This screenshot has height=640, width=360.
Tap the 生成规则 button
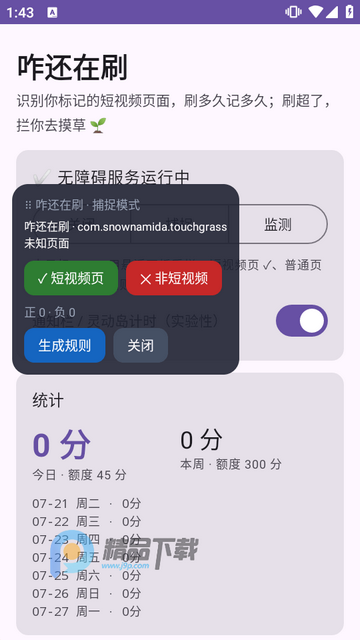(64, 345)
